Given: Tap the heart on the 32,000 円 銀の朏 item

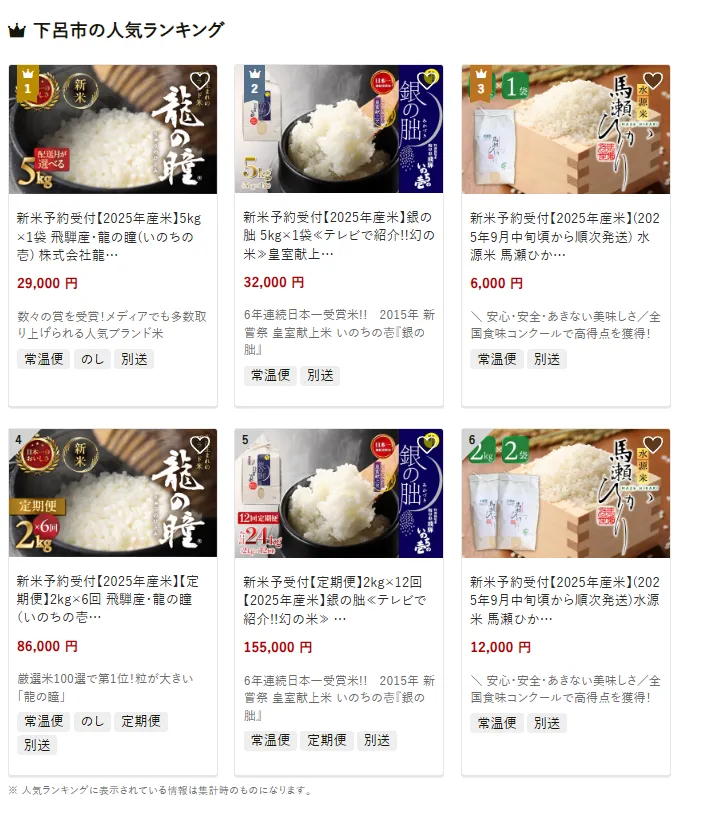Looking at the screenshot, I should (x=427, y=81).
